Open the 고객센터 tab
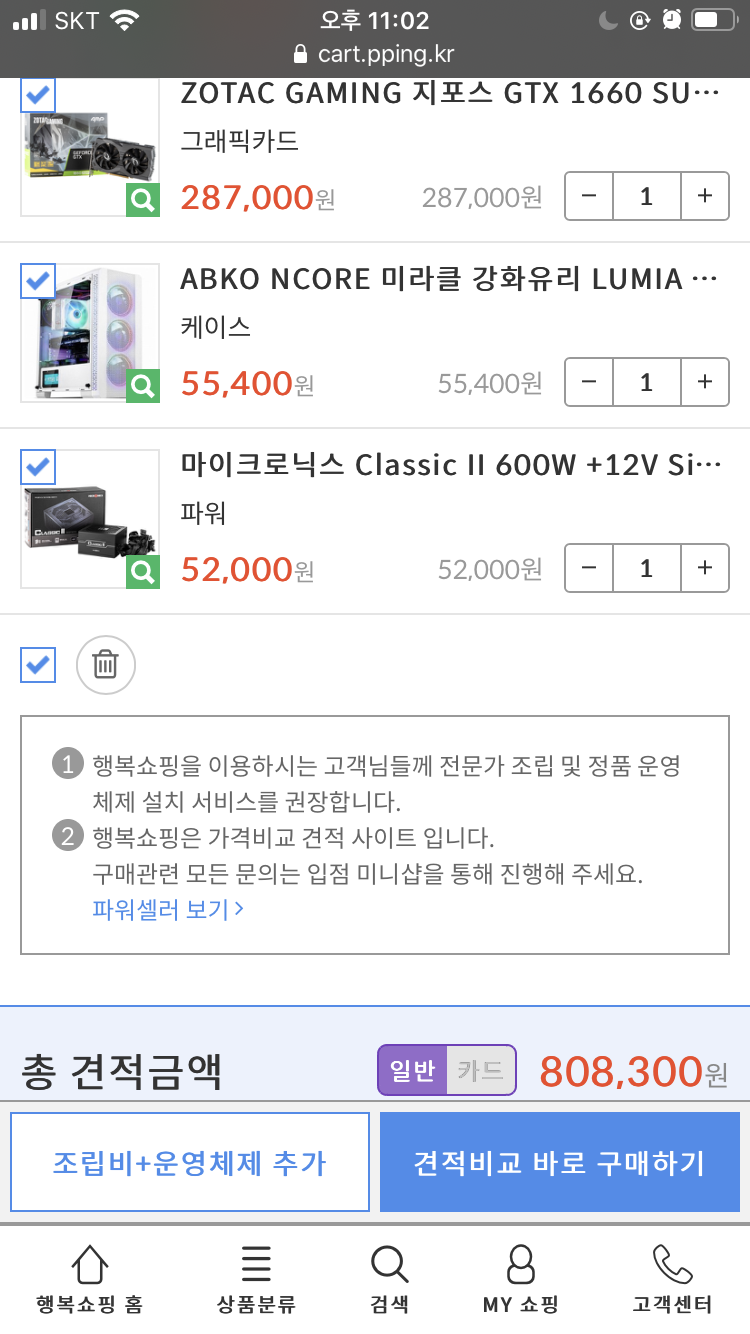Viewport: 750px width, 1334px height. coord(672,1280)
